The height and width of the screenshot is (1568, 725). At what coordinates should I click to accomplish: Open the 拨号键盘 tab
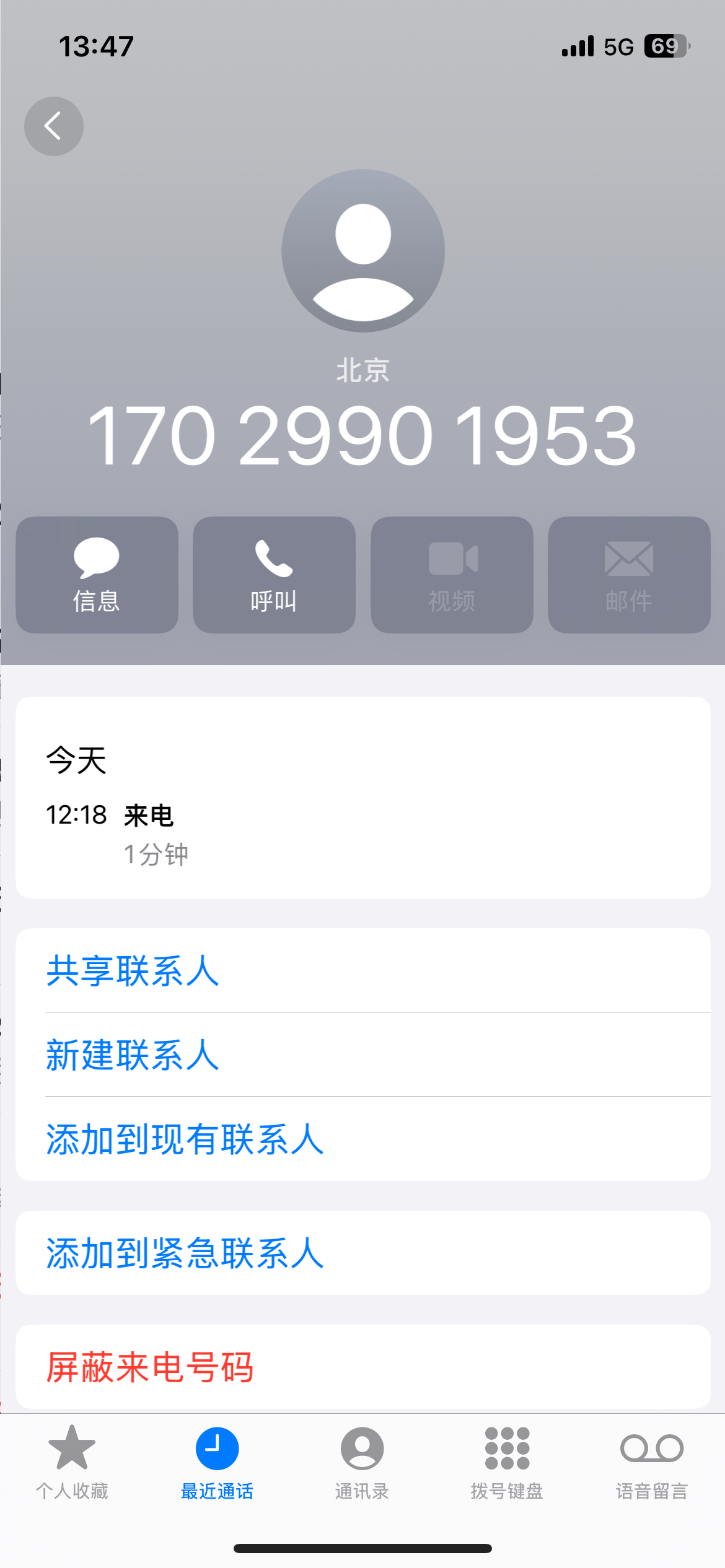(x=507, y=1463)
